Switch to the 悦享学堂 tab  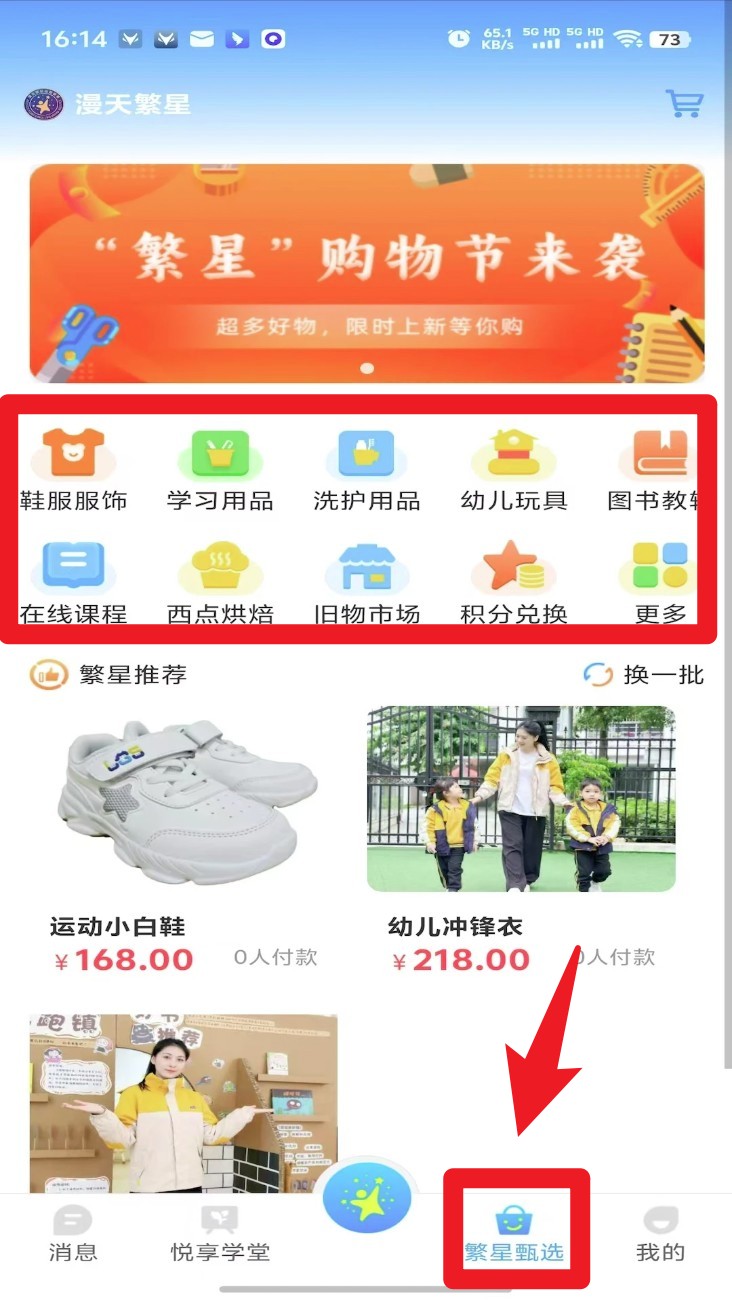click(x=220, y=1233)
